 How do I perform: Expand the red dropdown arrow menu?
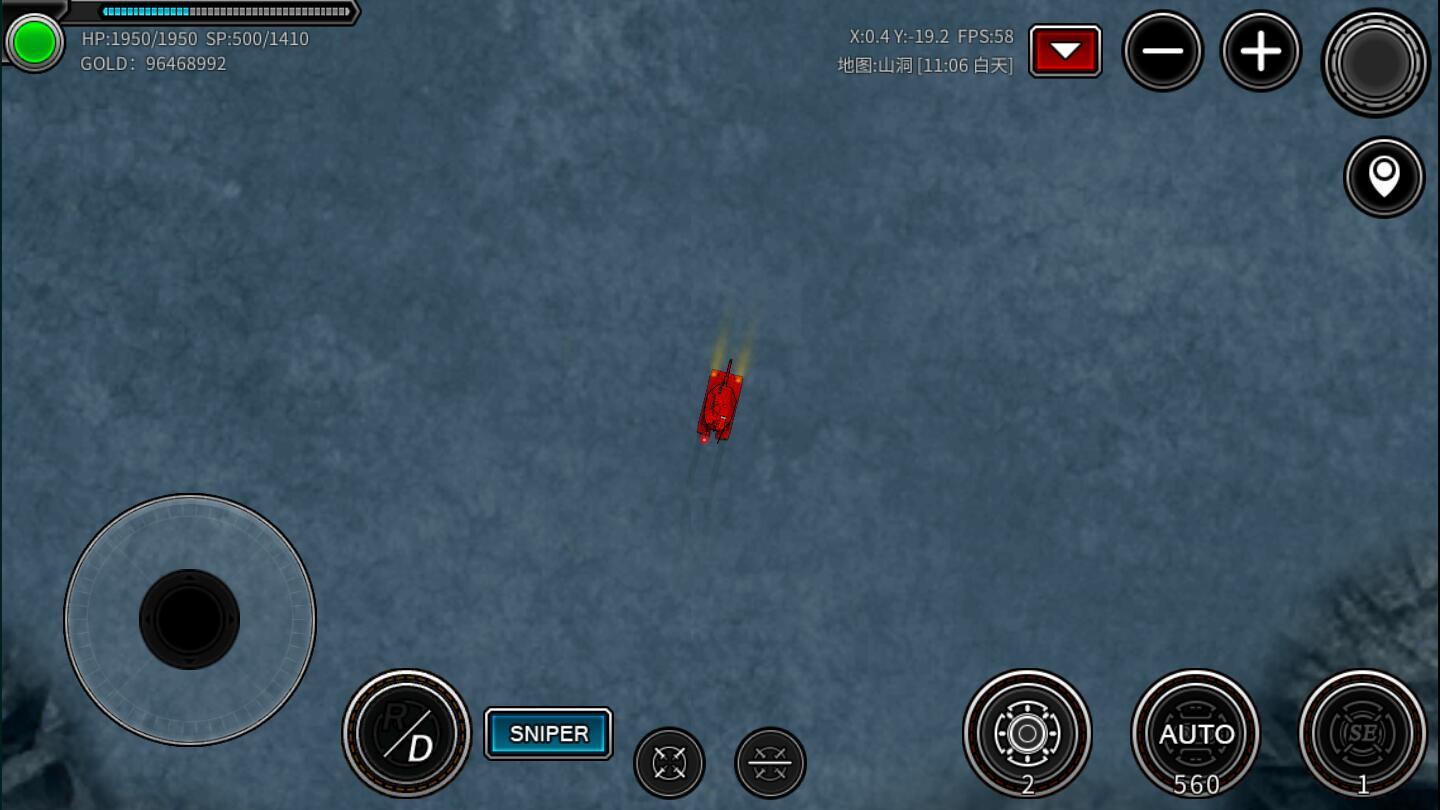1065,51
